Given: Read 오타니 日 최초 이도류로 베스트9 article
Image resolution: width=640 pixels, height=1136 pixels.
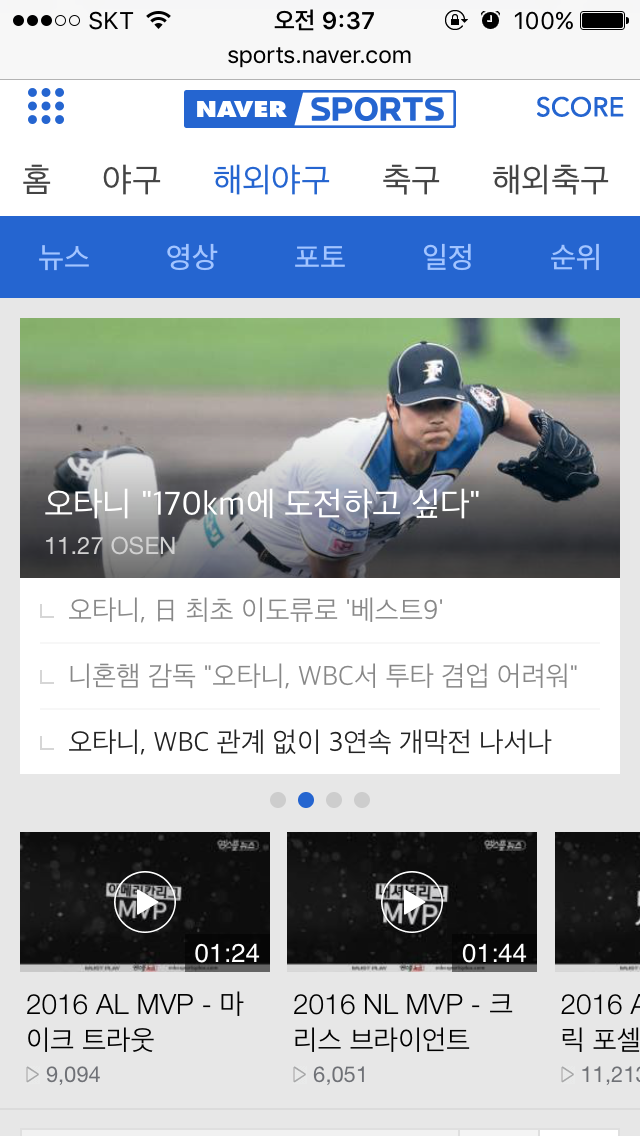Looking at the screenshot, I should (255, 609).
